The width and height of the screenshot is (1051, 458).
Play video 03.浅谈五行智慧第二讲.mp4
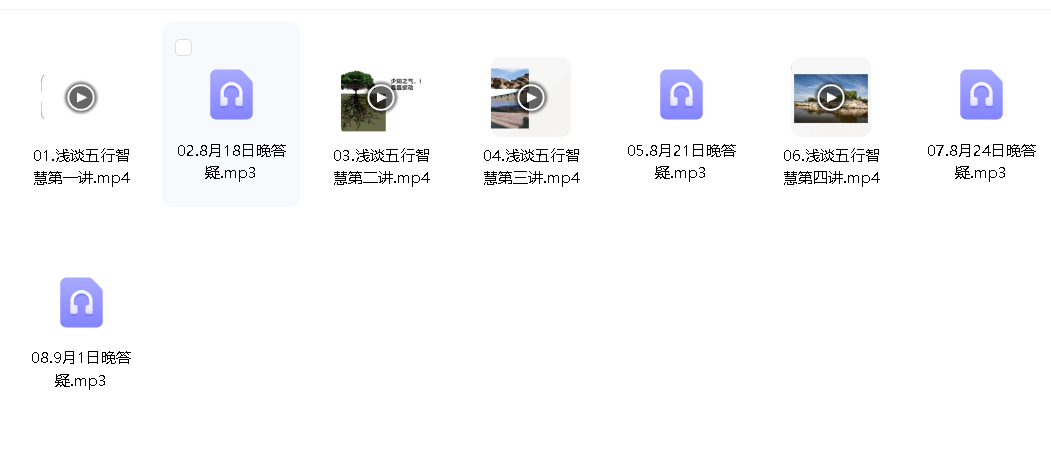381,97
